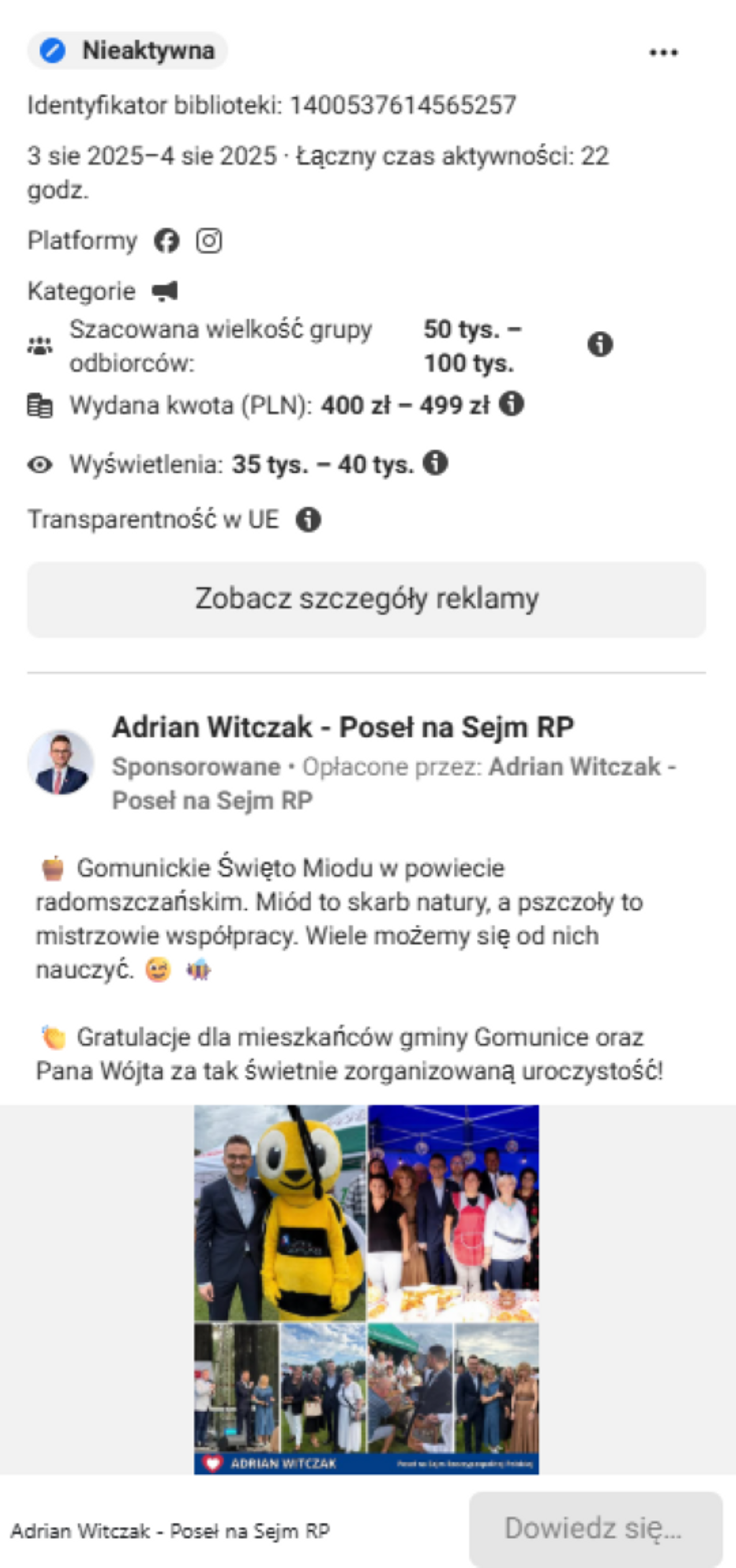The height and width of the screenshot is (1568, 736).
Task: Tap Zobacz szczegóły reklamy button
Action: click(367, 599)
